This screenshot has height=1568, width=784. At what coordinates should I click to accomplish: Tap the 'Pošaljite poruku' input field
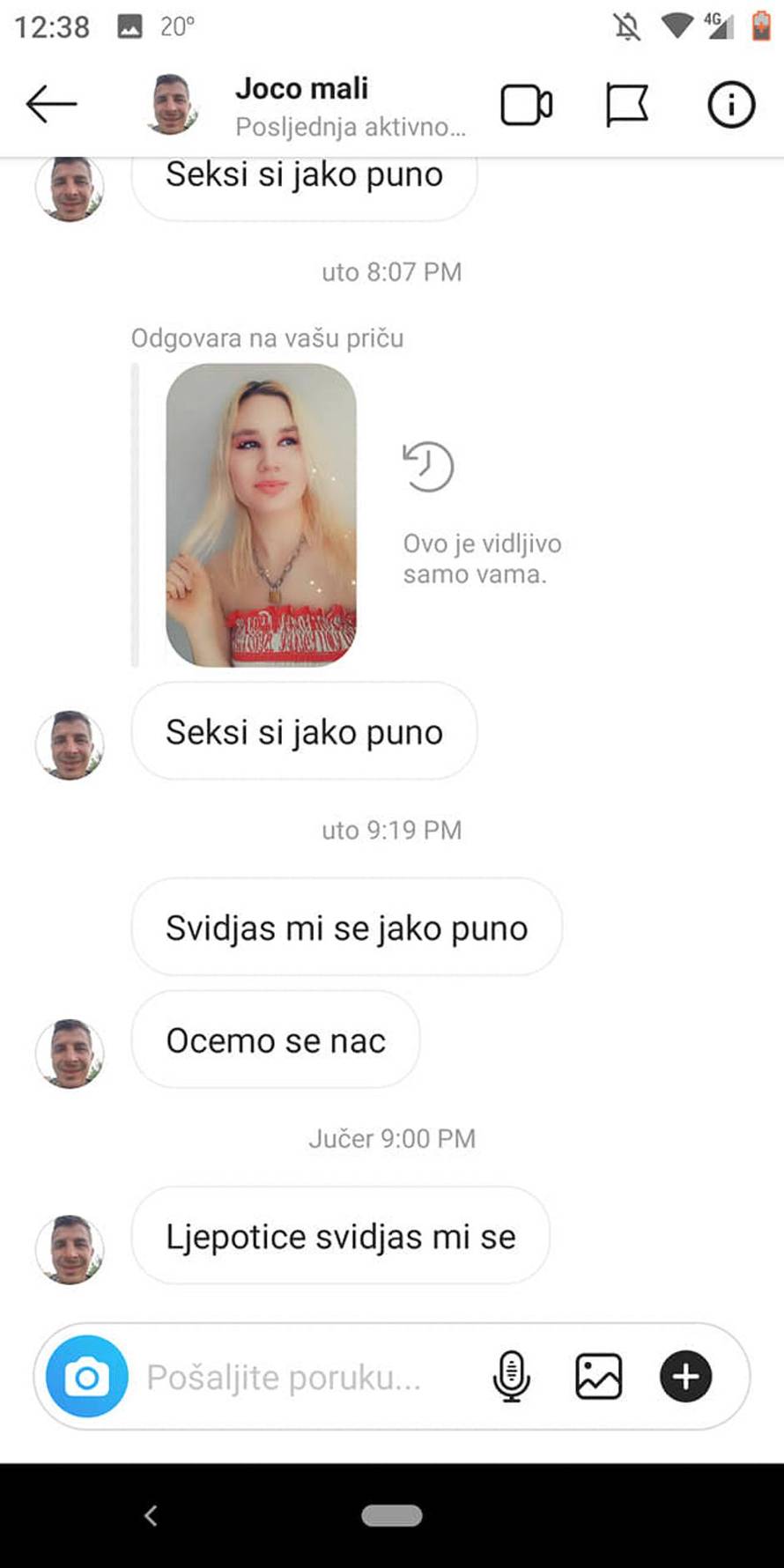[x=291, y=1376]
